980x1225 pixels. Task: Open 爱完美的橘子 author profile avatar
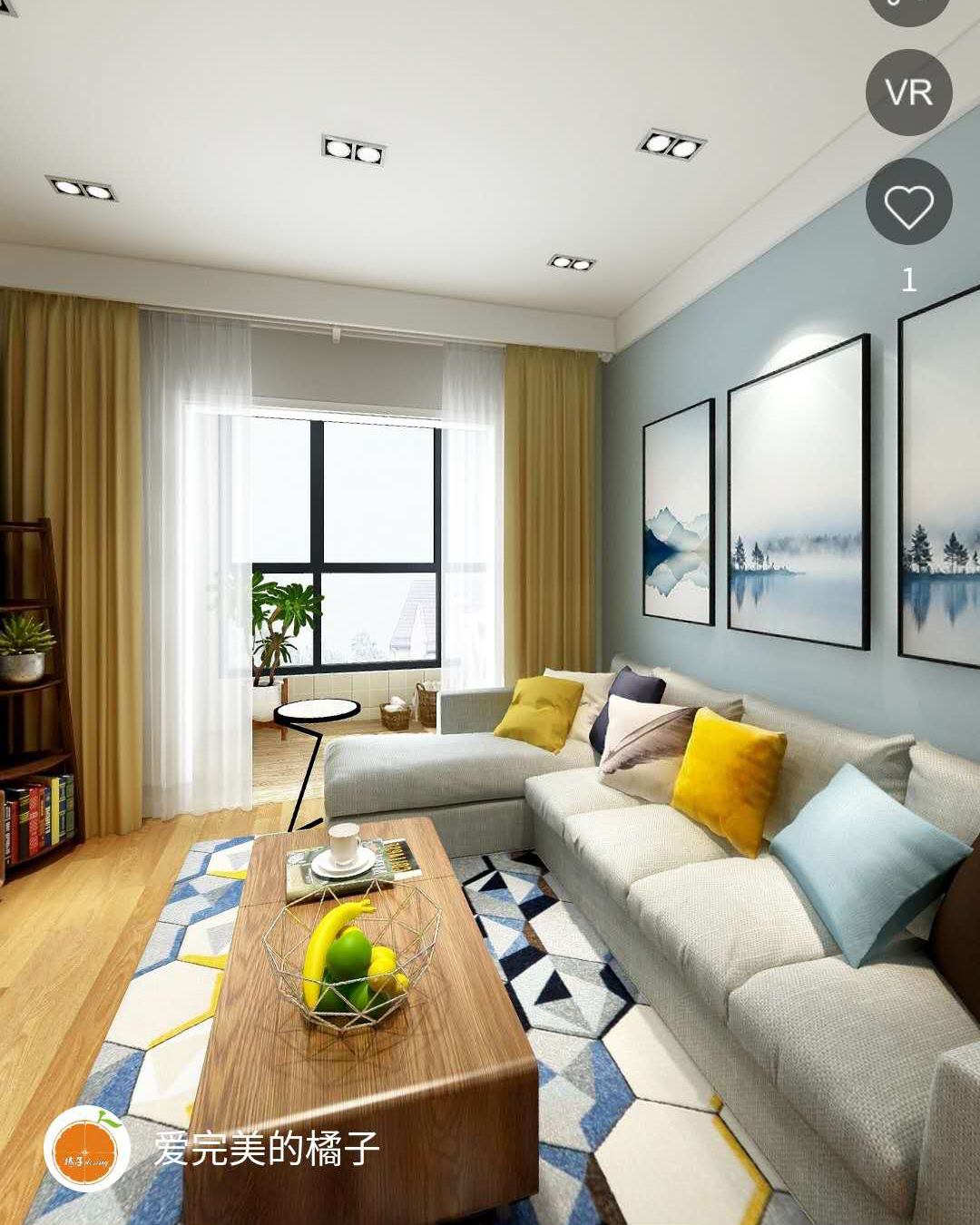click(87, 1148)
